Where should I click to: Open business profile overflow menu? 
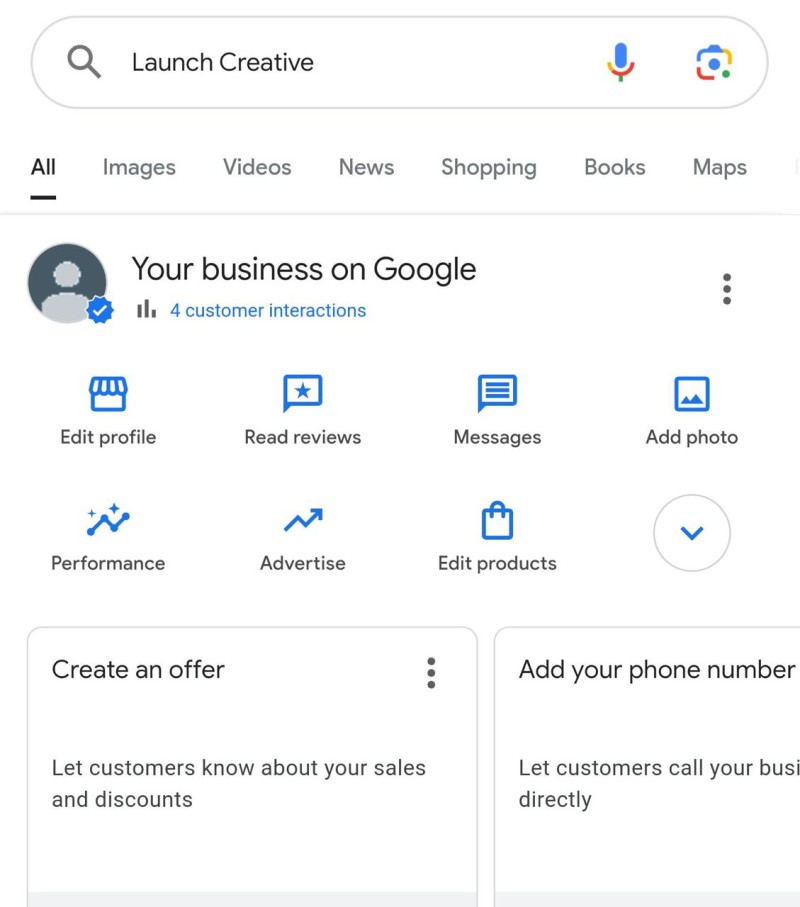coord(727,289)
